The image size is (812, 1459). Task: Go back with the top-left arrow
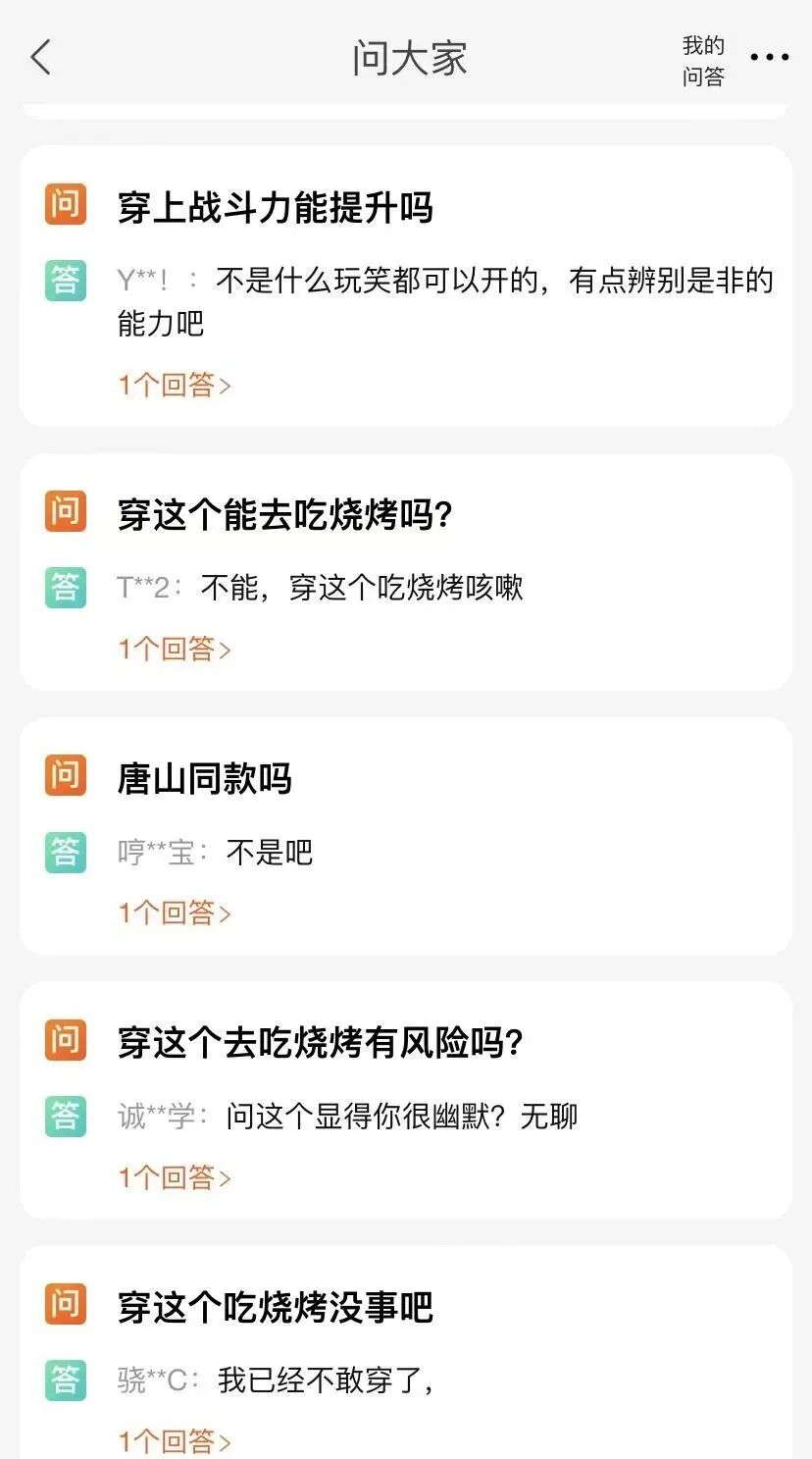[40, 58]
